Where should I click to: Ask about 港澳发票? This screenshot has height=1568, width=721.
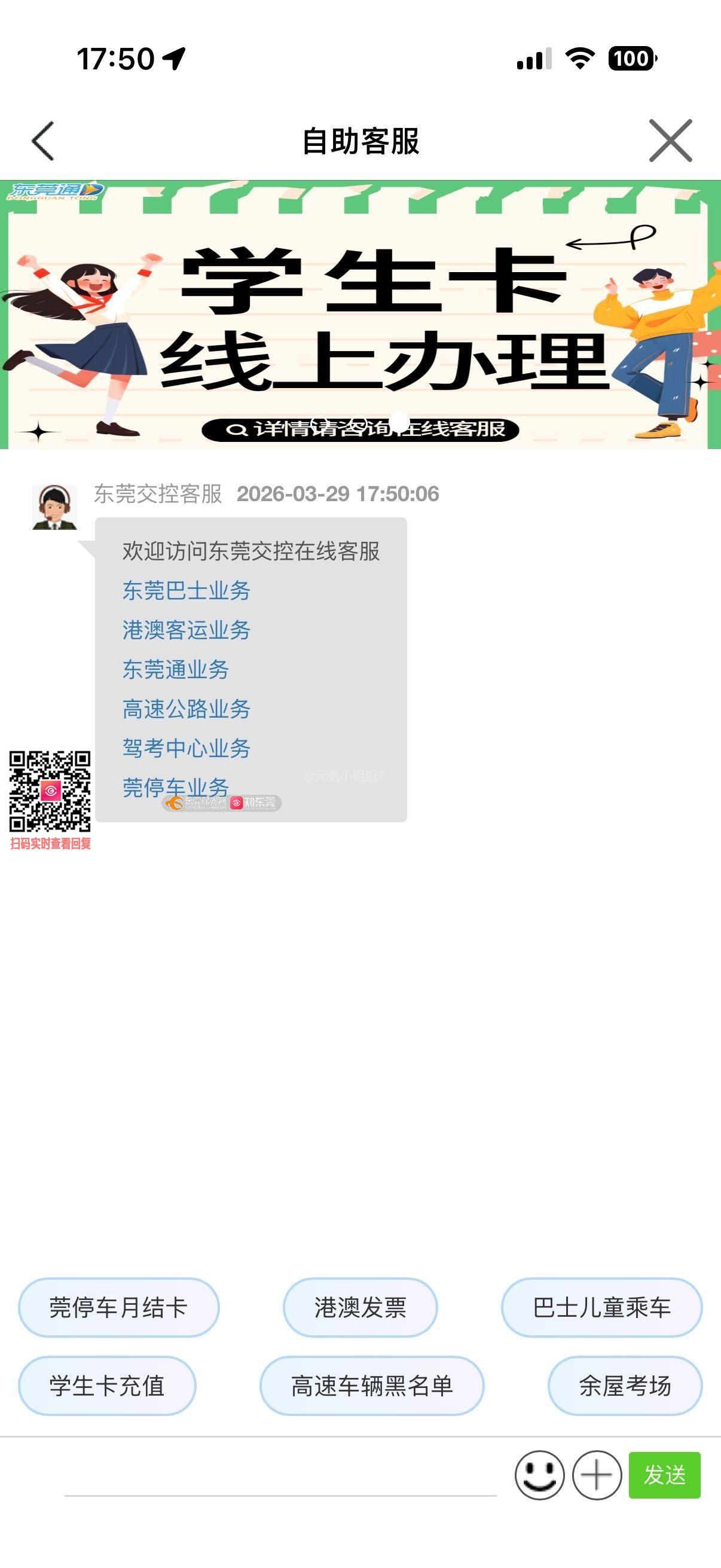(360, 1307)
